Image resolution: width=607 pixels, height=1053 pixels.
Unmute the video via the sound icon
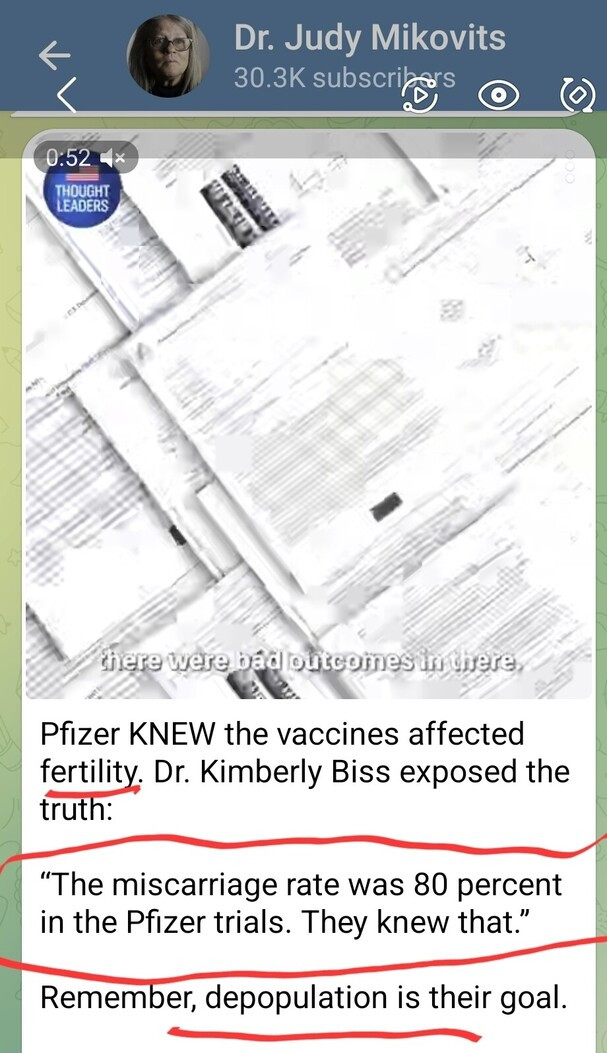(117, 157)
